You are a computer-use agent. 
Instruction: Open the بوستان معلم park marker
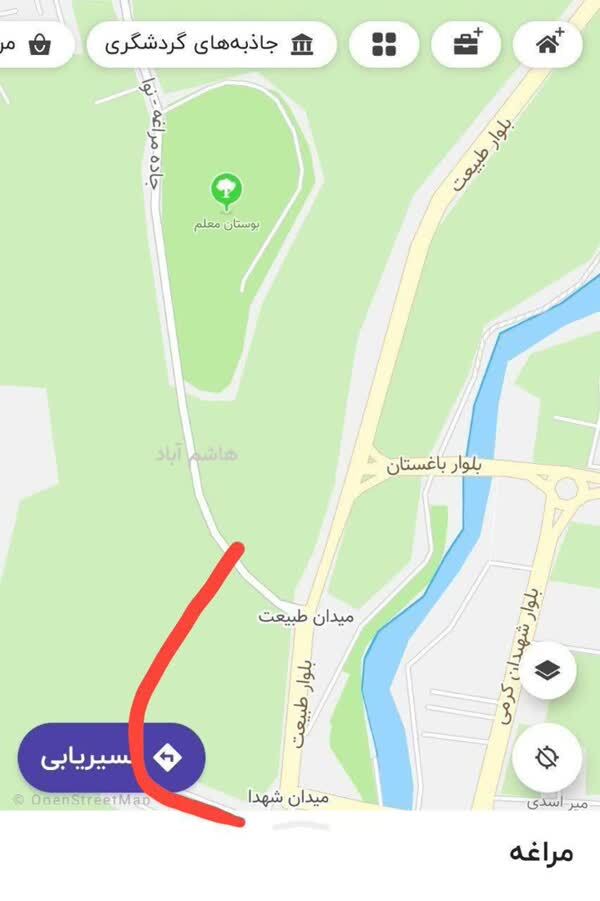[x=226, y=190]
